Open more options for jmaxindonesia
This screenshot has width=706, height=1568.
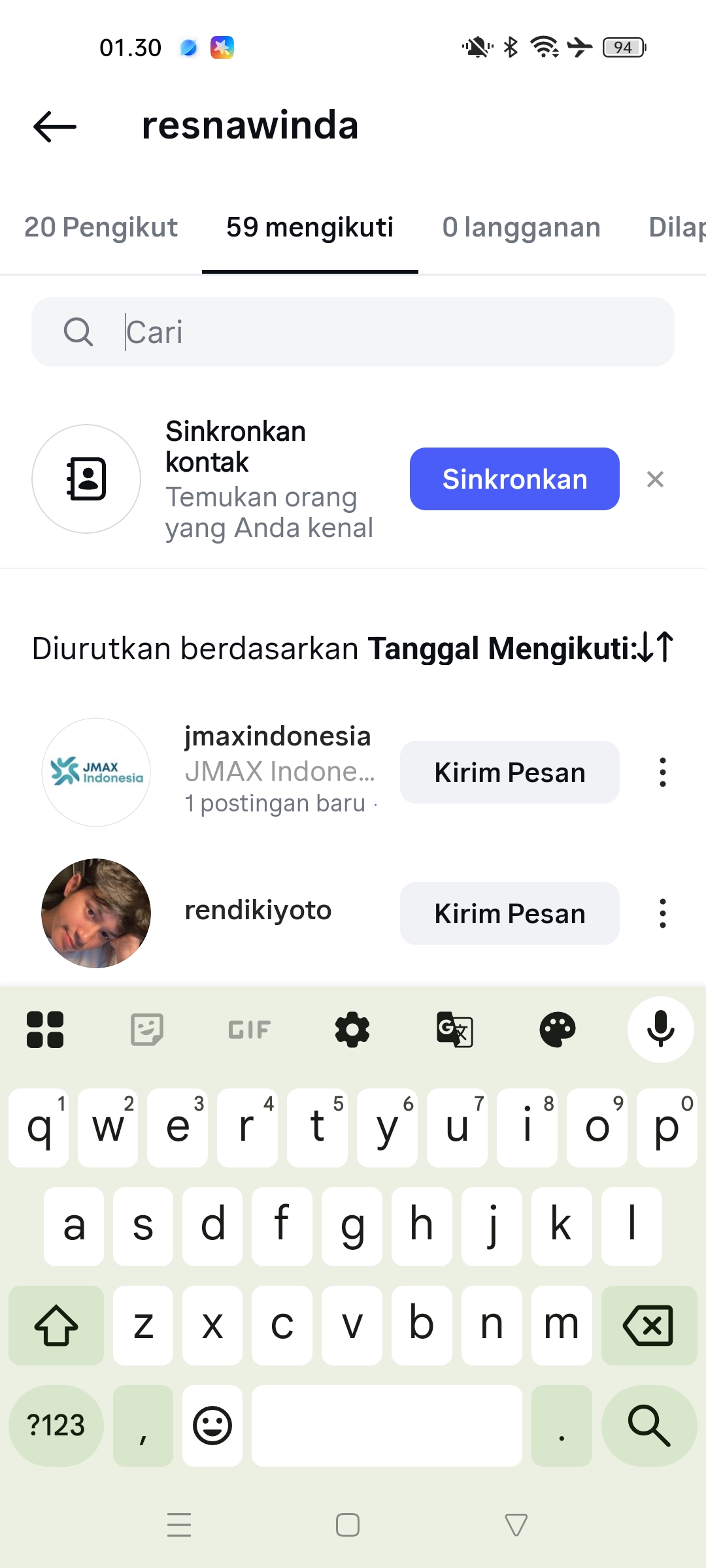tap(663, 772)
